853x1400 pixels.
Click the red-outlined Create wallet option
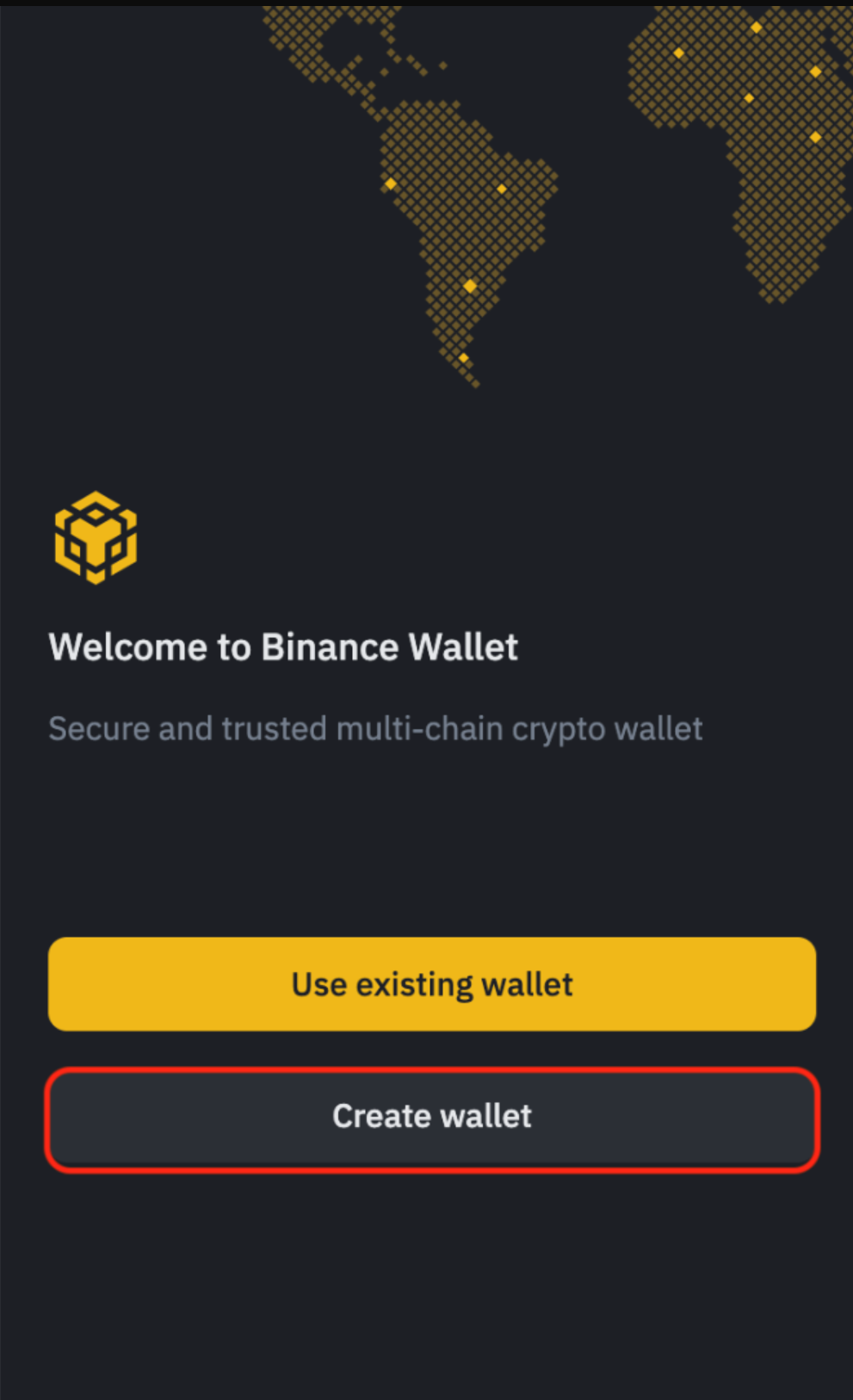point(430,1116)
